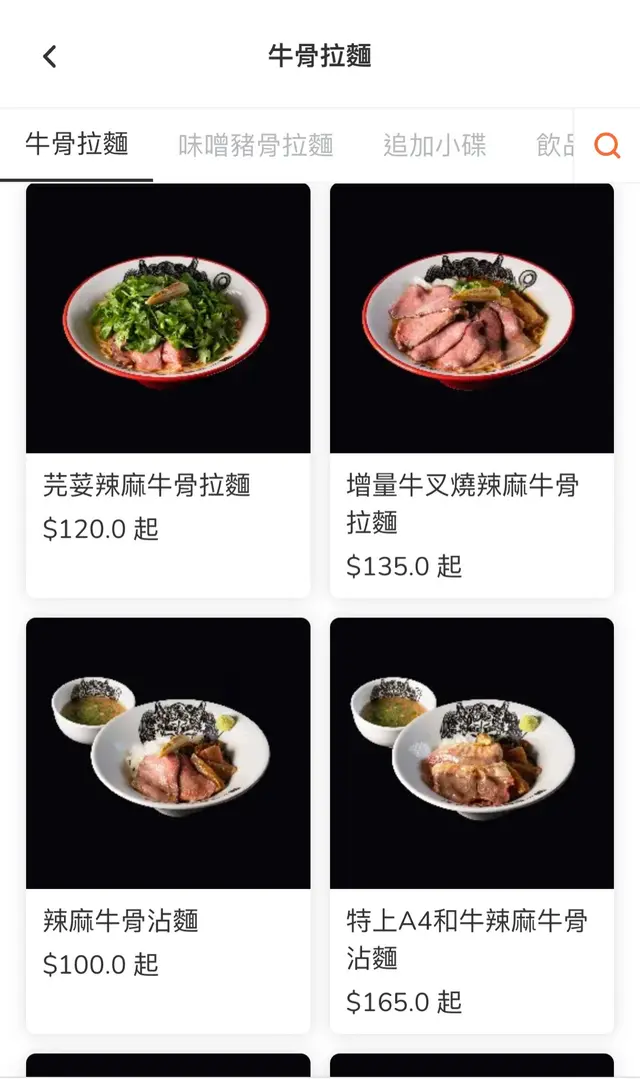
Task: View the 辣麻牛骨沾麵 dish
Action: 168,825
